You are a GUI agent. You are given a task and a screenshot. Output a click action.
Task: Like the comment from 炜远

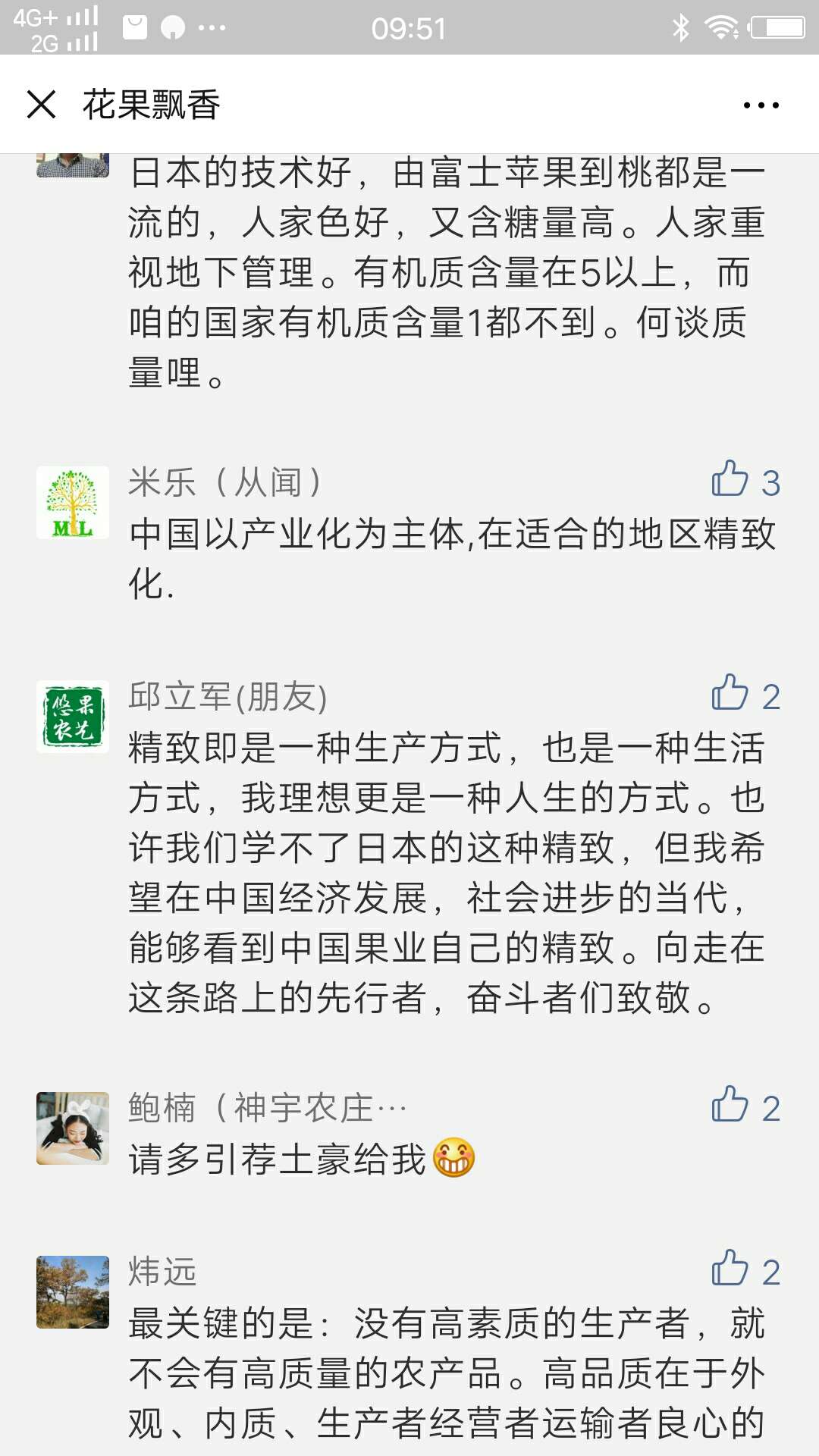(730, 1269)
